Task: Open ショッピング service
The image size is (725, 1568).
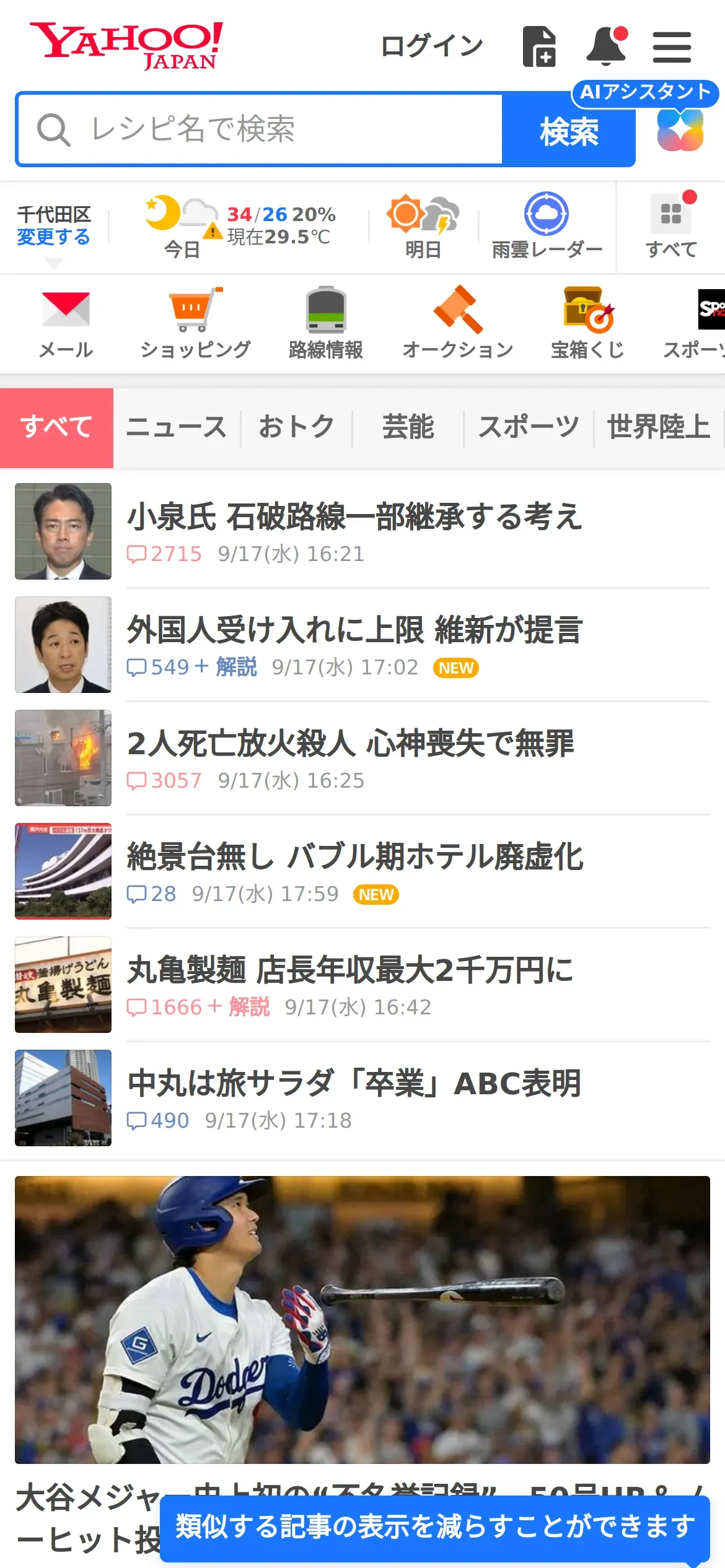Action: [196, 323]
